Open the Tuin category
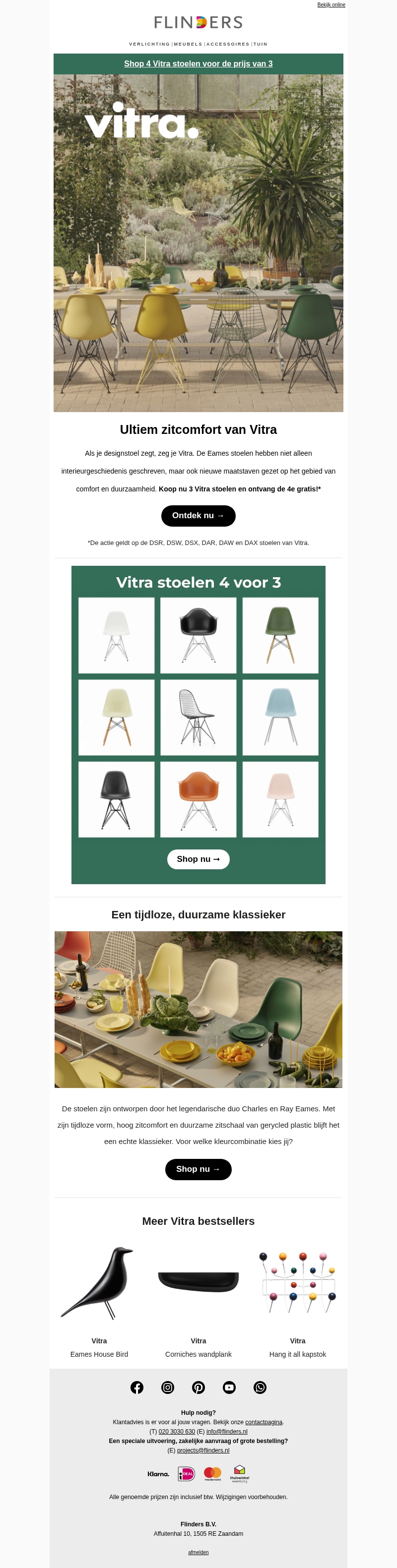This screenshot has height=1568, width=397. click(x=261, y=45)
